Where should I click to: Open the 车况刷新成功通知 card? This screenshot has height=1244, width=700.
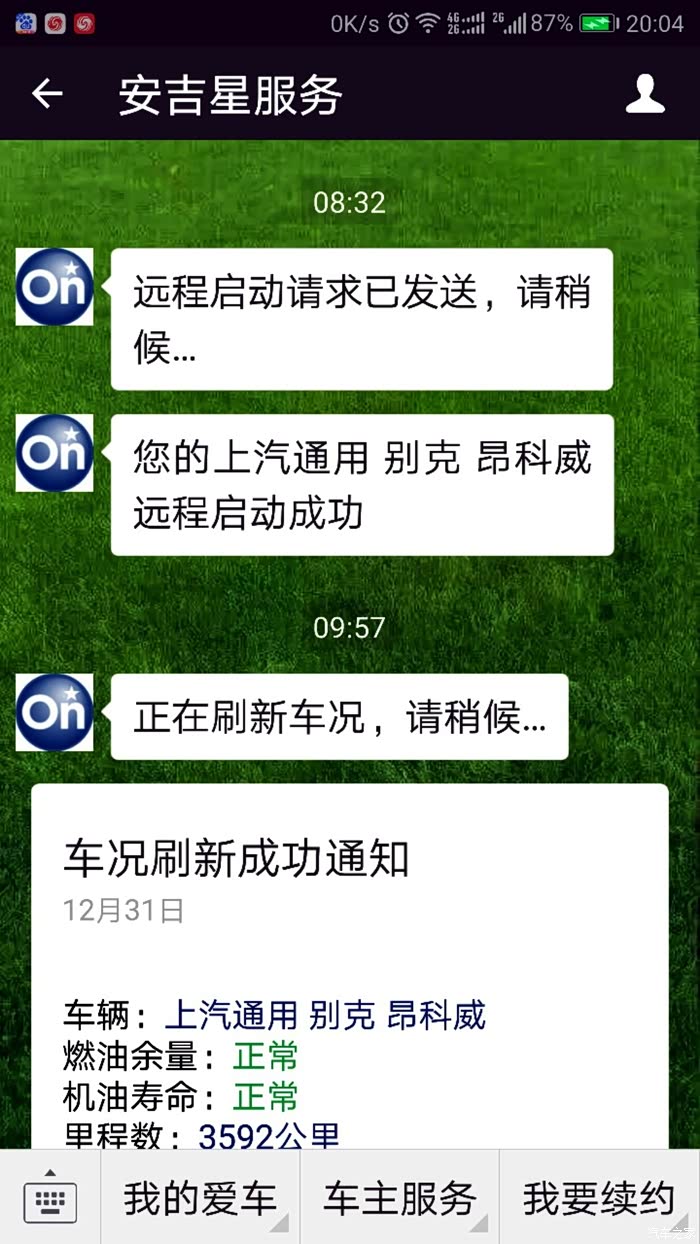[x=349, y=966]
